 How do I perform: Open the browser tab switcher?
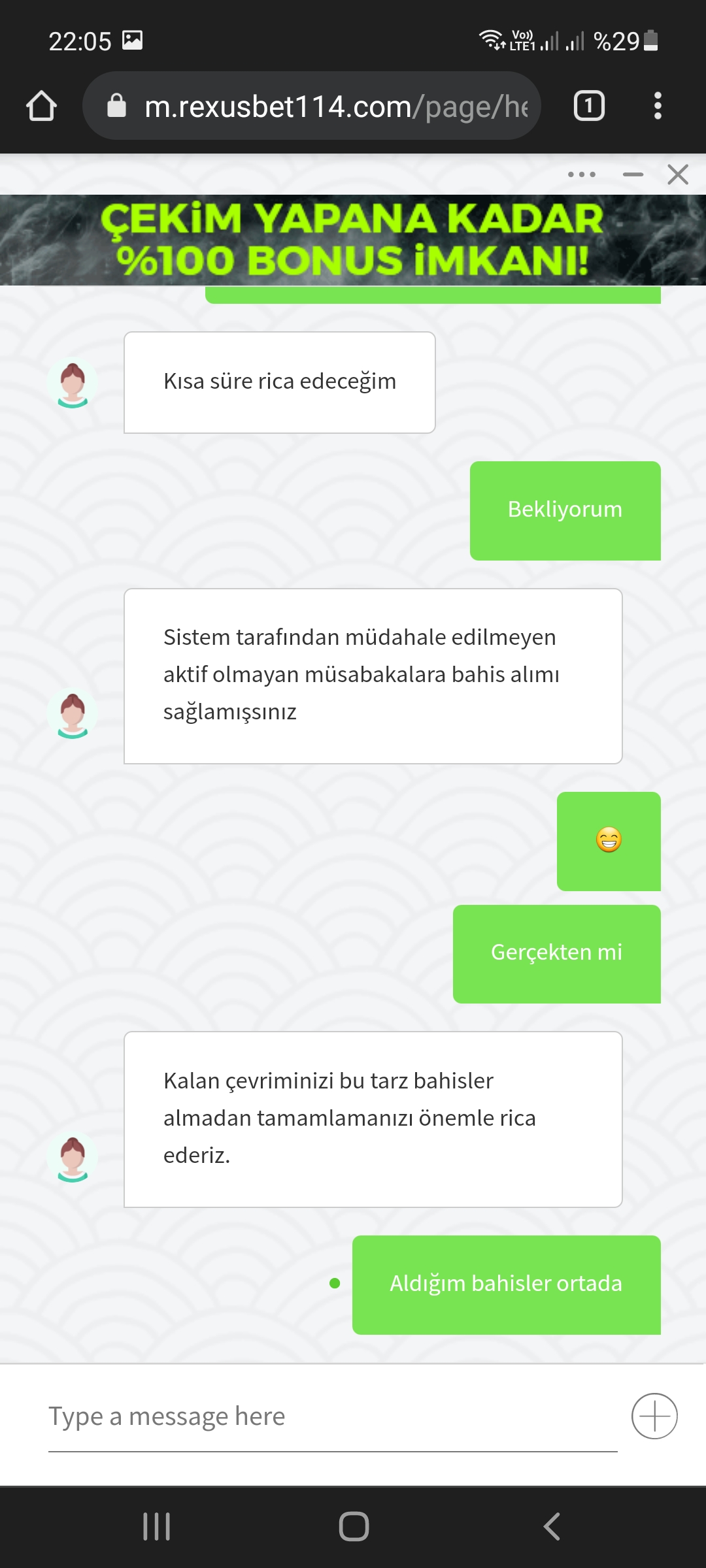[x=589, y=106]
